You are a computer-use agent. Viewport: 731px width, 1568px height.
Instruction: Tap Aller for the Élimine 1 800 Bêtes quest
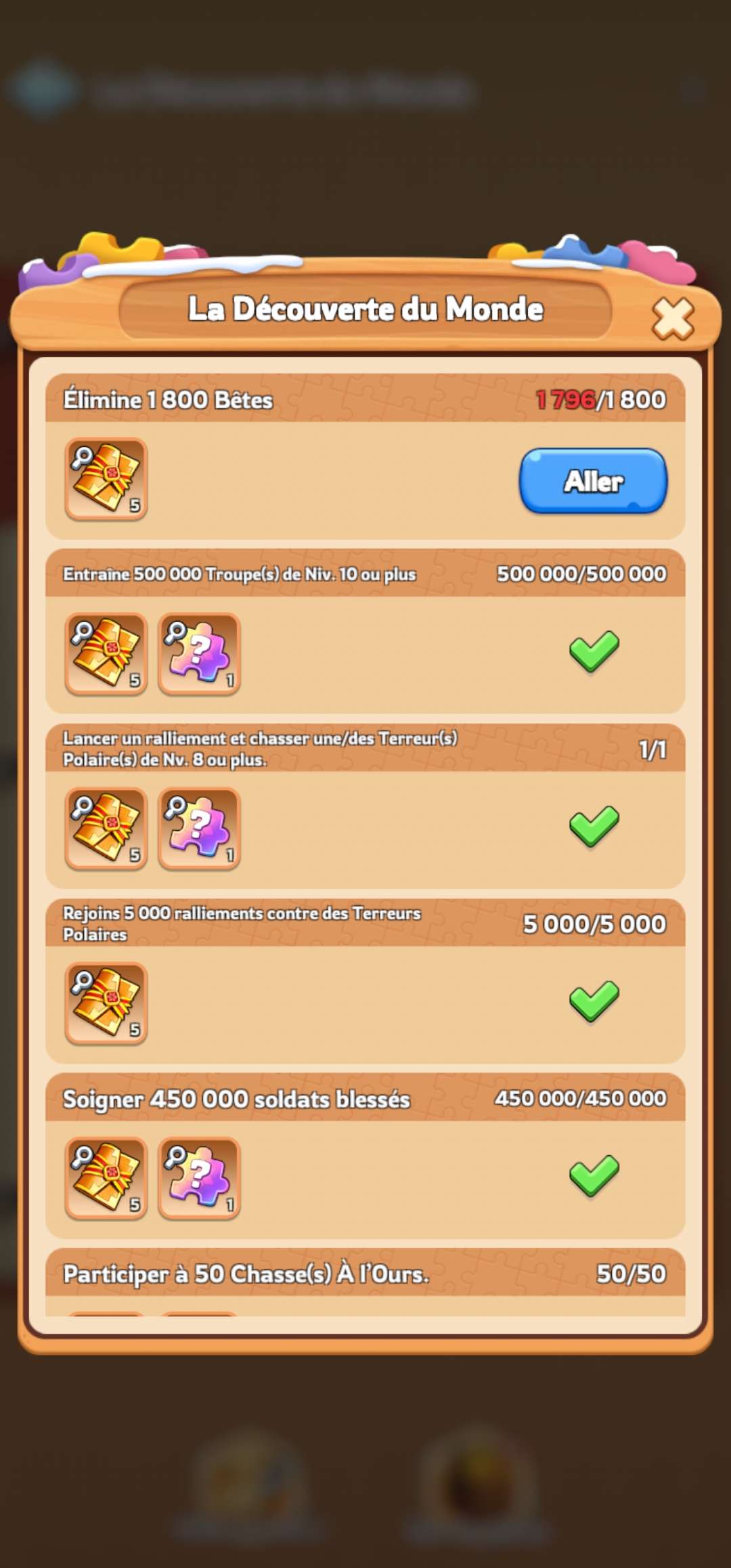(x=593, y=481)
